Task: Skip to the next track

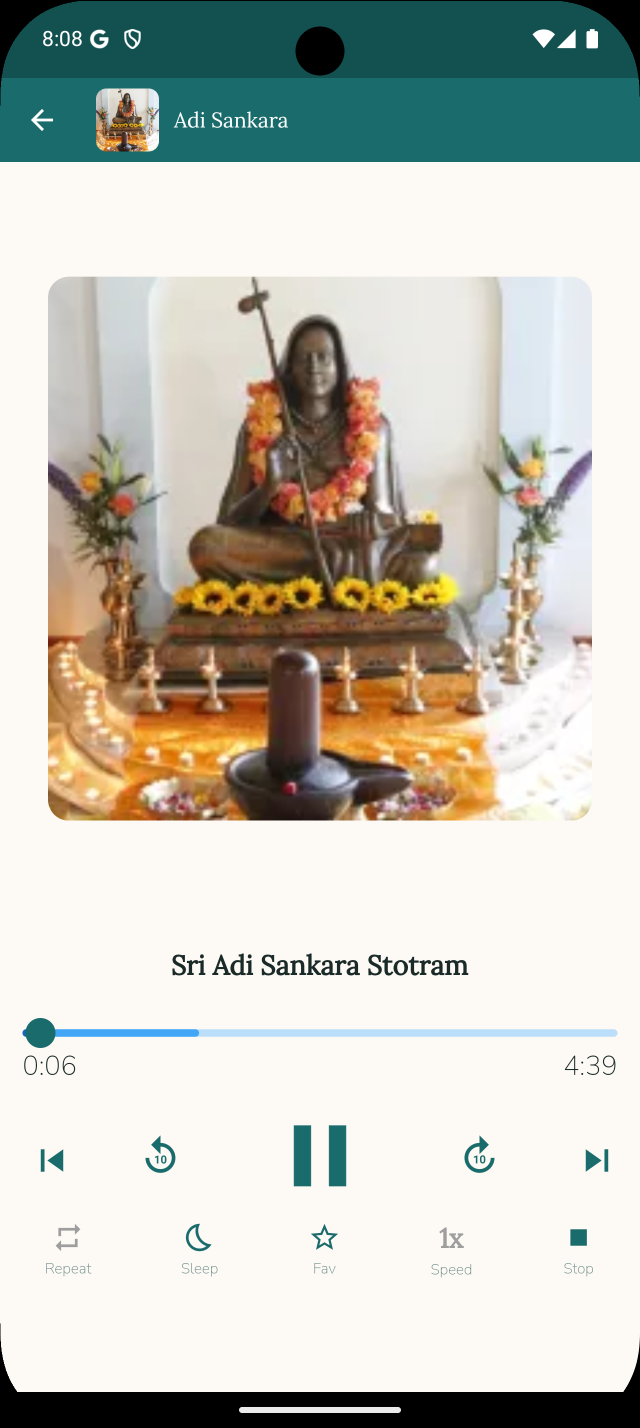Action: click(597, 1160)
